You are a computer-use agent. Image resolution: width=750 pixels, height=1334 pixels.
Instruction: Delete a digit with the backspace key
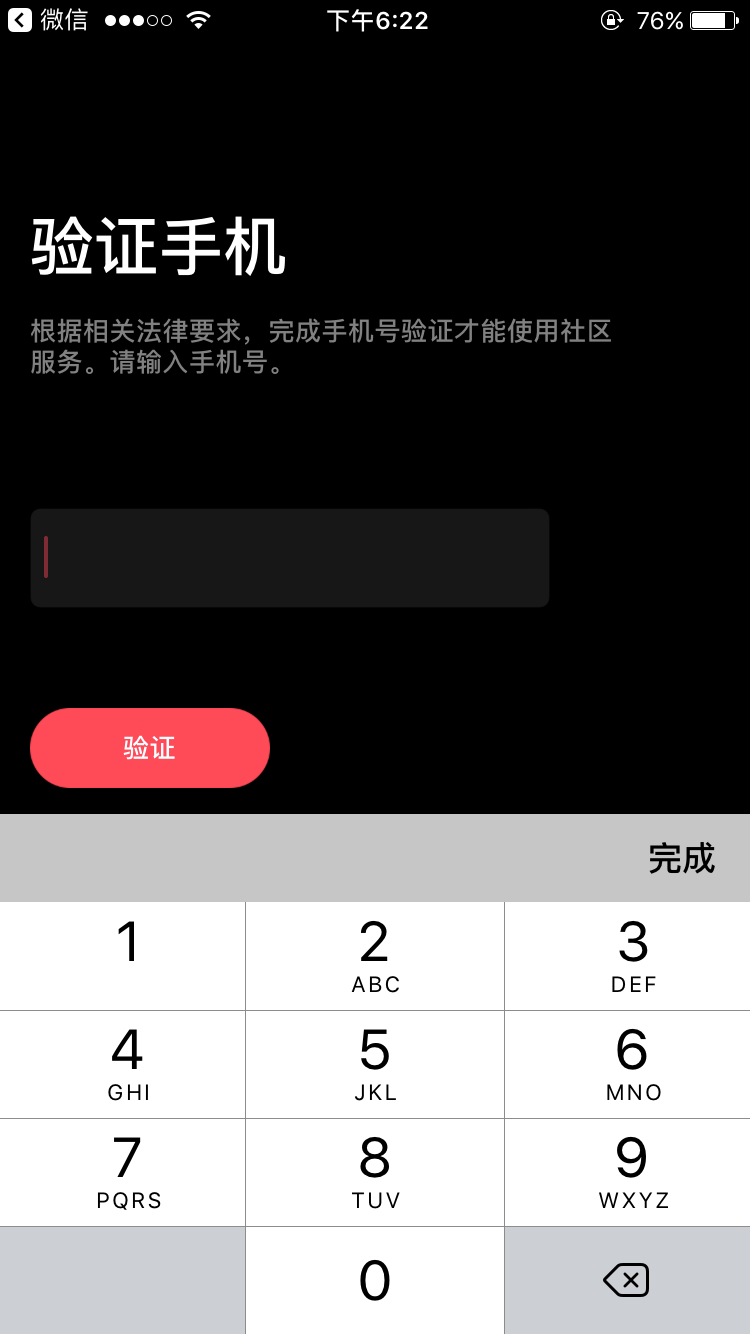point(628,1280)
